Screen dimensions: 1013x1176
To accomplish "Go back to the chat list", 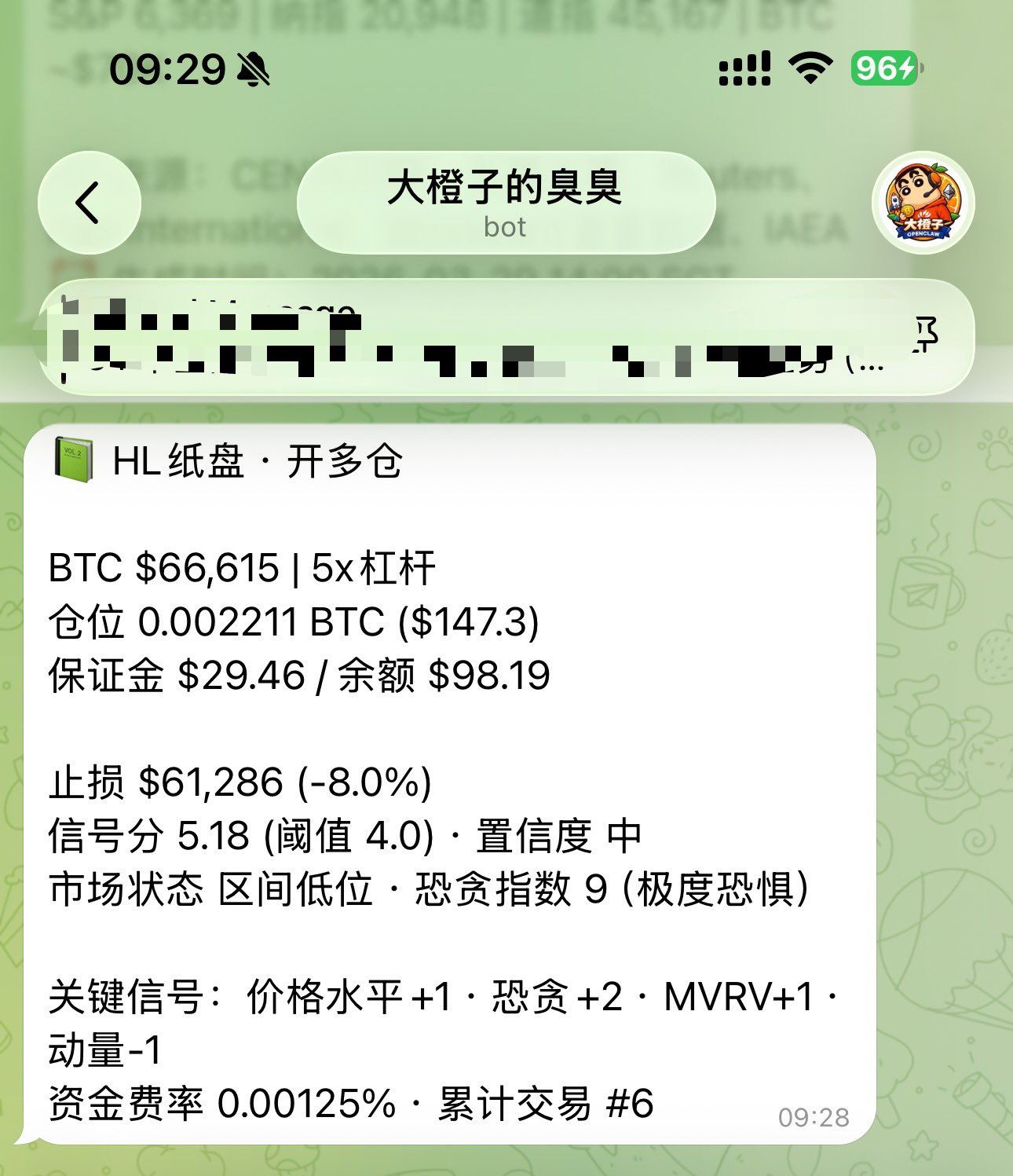I will point(89,203).
